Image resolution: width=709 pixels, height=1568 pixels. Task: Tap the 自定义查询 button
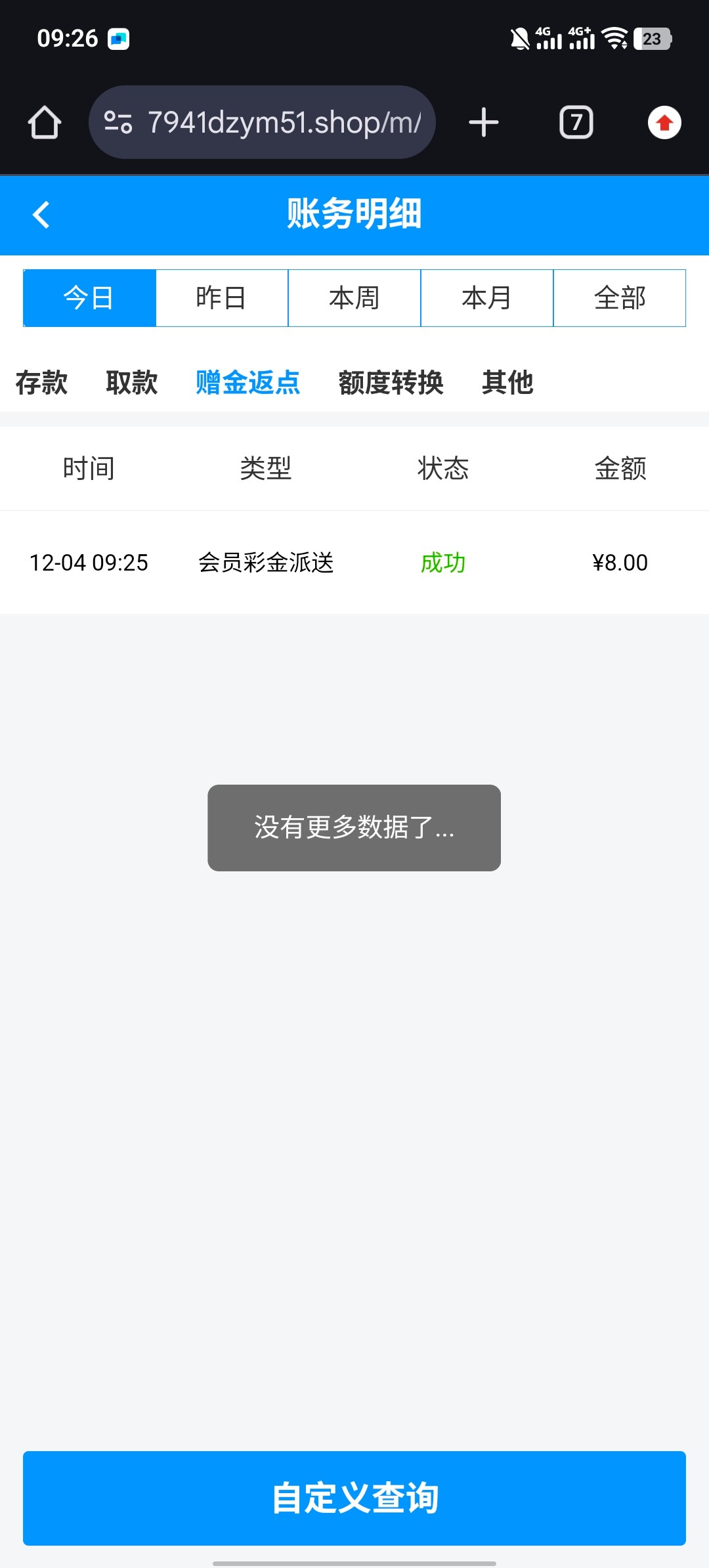[x=354, y=1498]
